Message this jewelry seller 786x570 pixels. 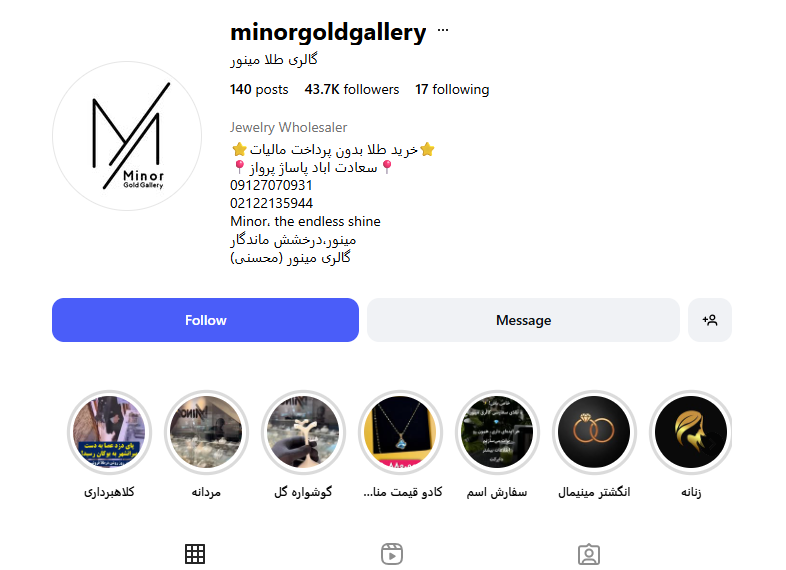pyautogui.click(x=523, y=320)
